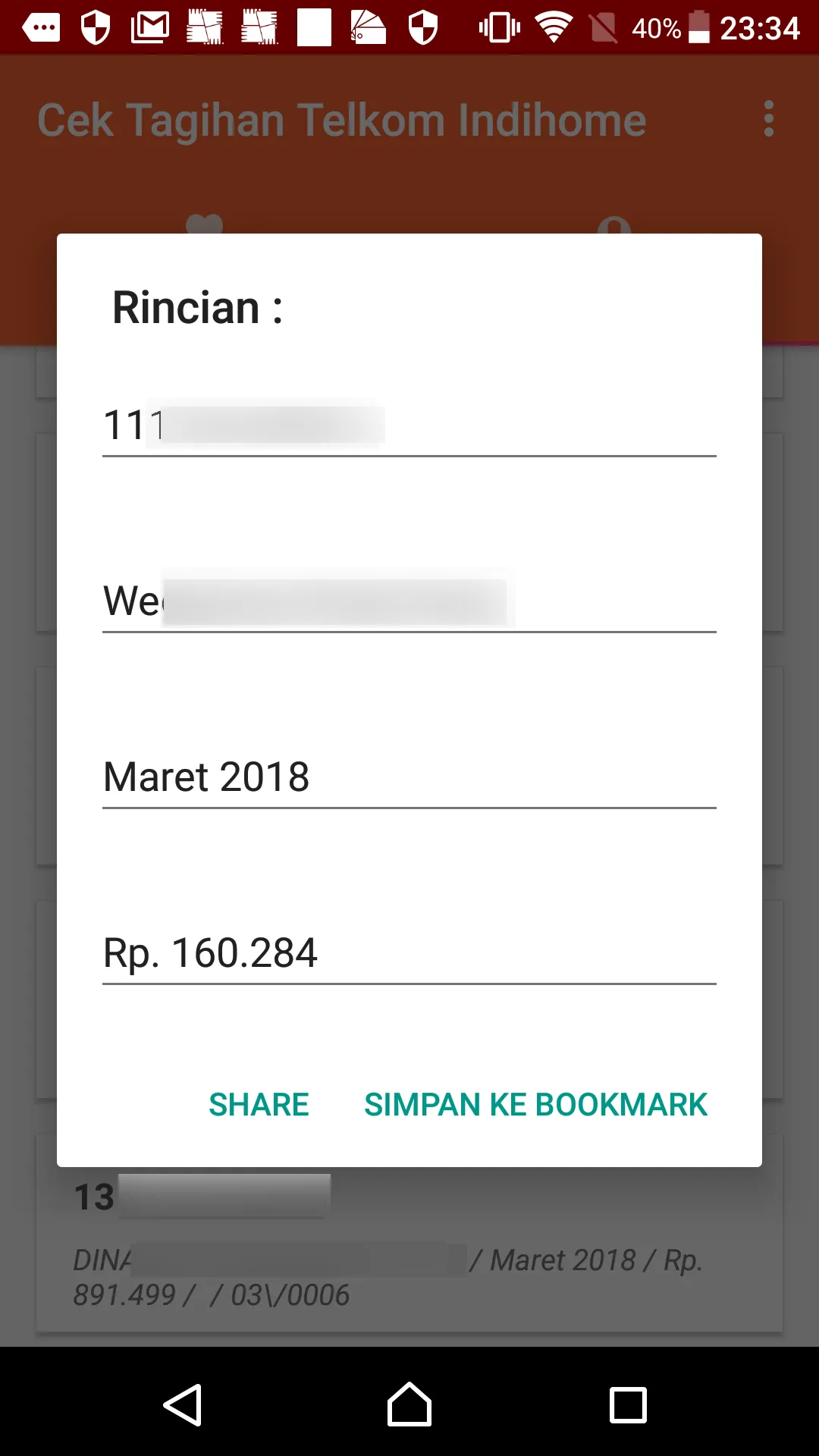Viewport: 819px width, 1456px height.
Task: Tap the Gmail notification icon in status bar
Action: [149, 28]
